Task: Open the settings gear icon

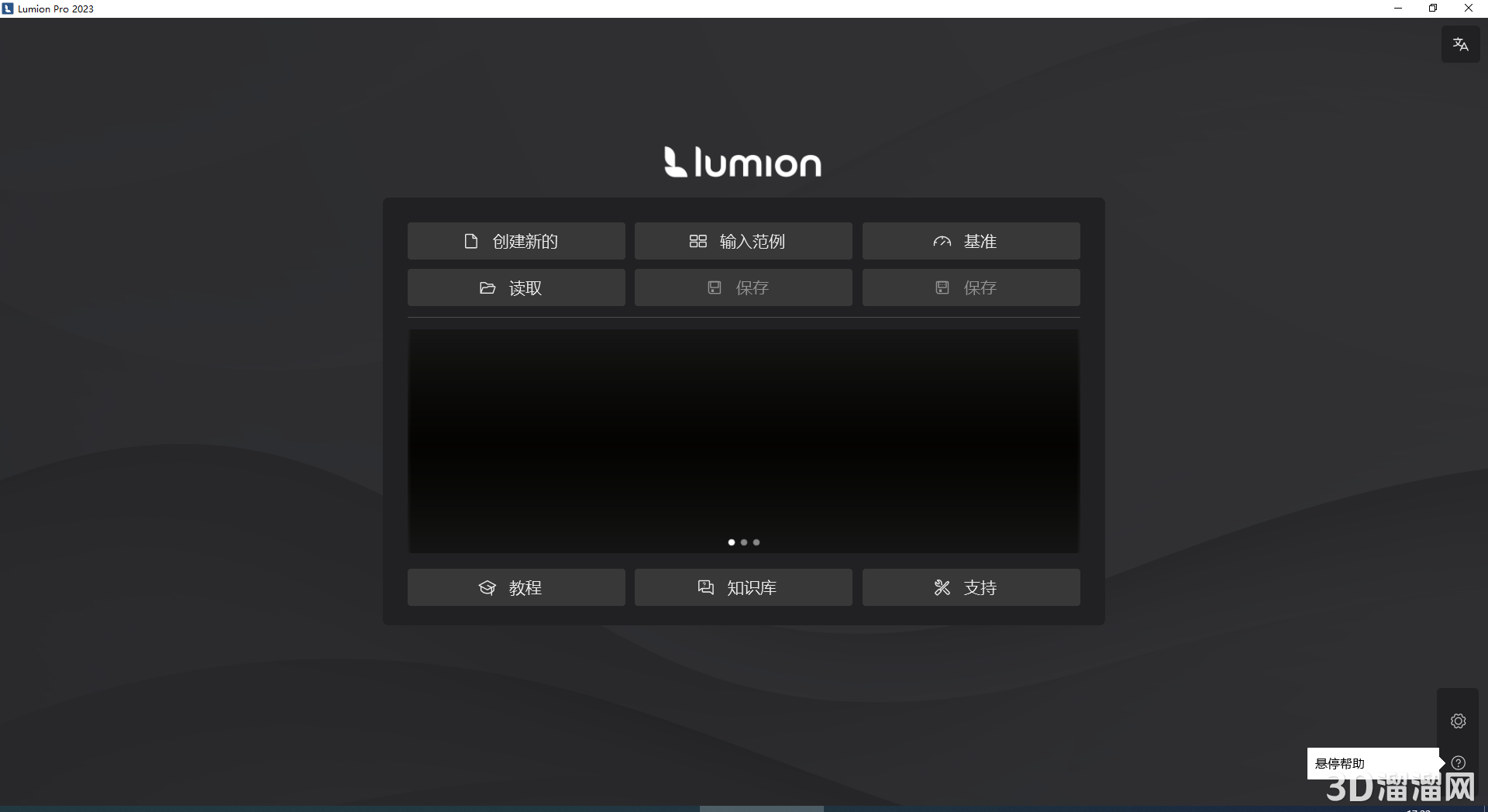Action: pyautogui.click(x=1458, y=721)
